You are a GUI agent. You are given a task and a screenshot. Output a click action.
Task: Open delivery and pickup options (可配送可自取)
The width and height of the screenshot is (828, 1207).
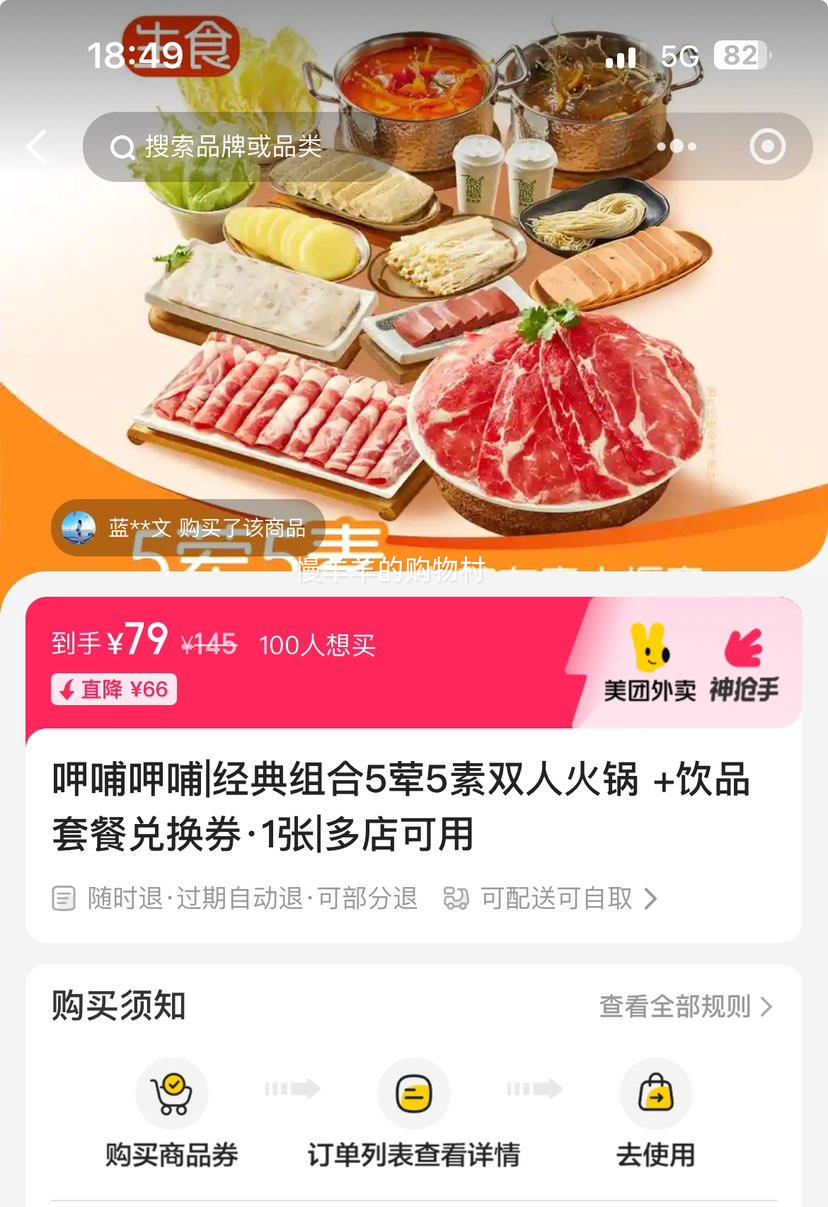[x=552, y=898]
